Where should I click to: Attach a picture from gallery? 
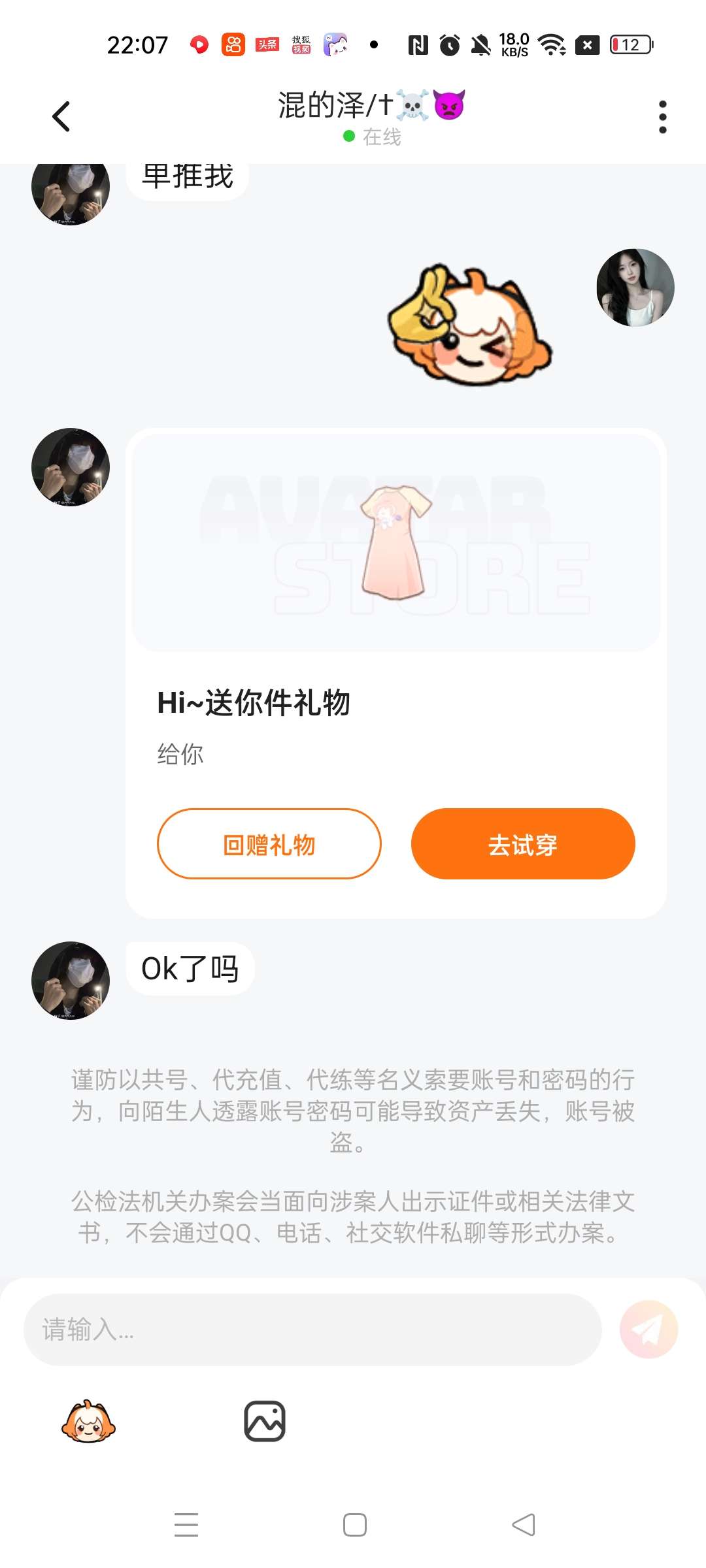coord(265,1421)
